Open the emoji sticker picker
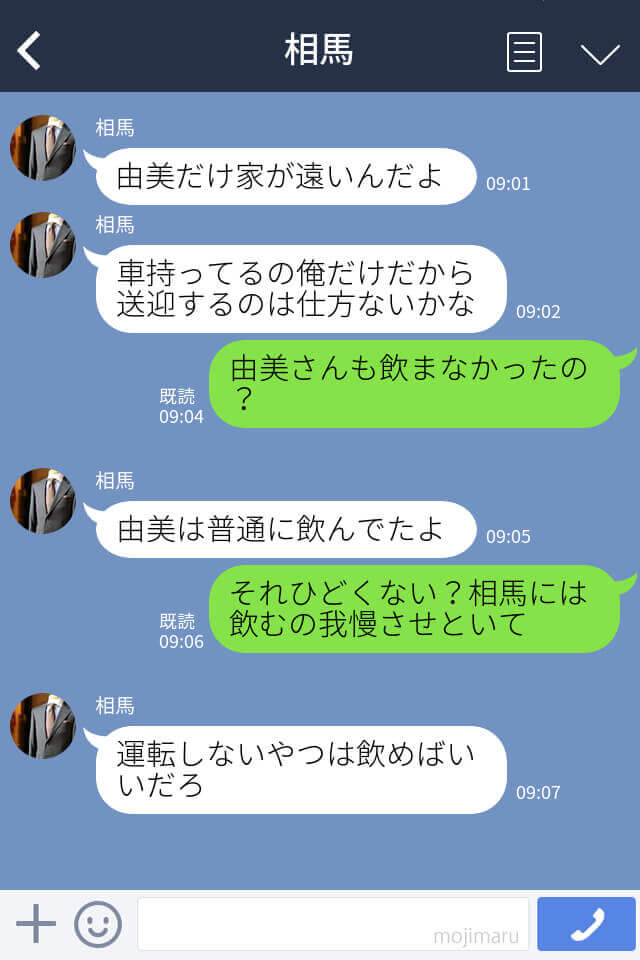This screenshot has width=640, height=960. tap(98, 924)
